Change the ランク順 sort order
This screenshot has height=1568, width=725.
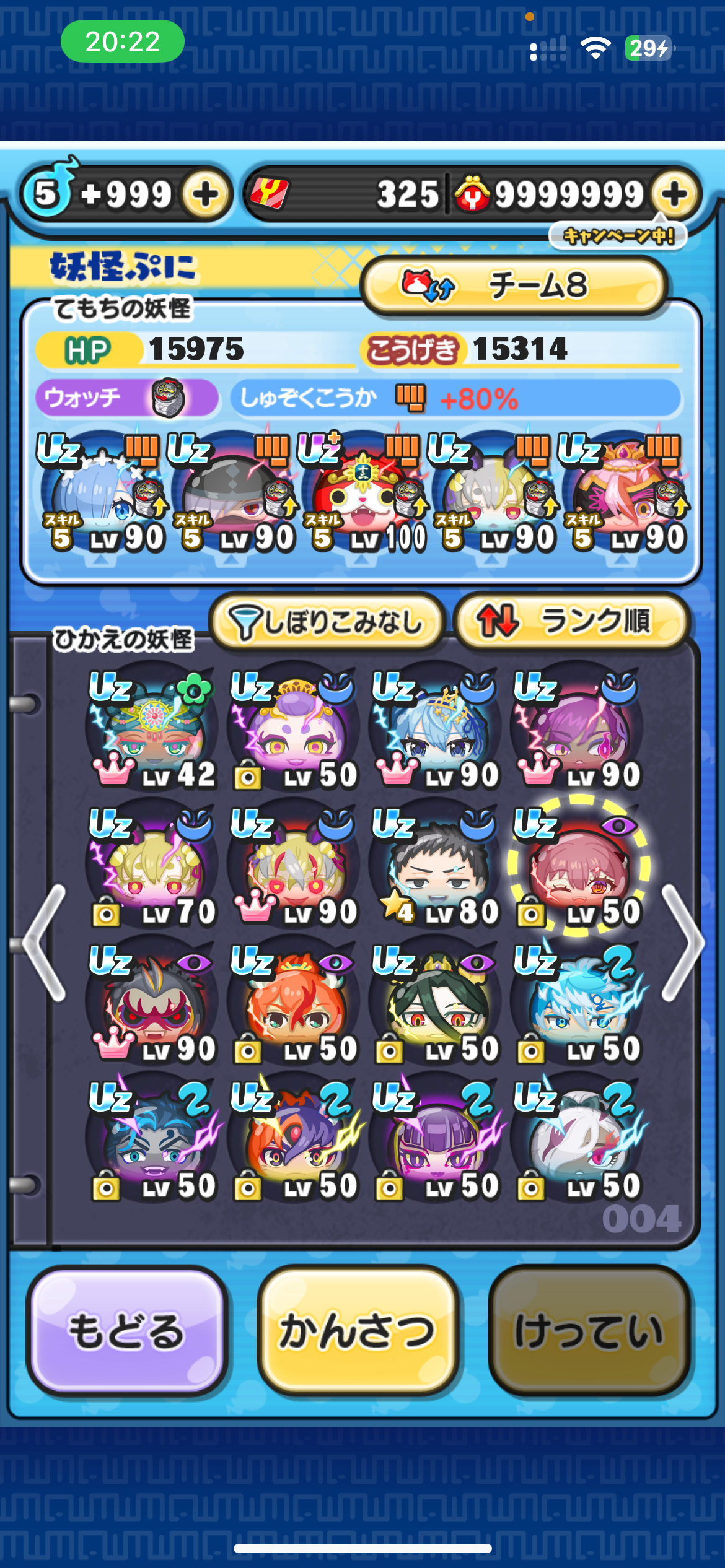[x=571, y=622]
